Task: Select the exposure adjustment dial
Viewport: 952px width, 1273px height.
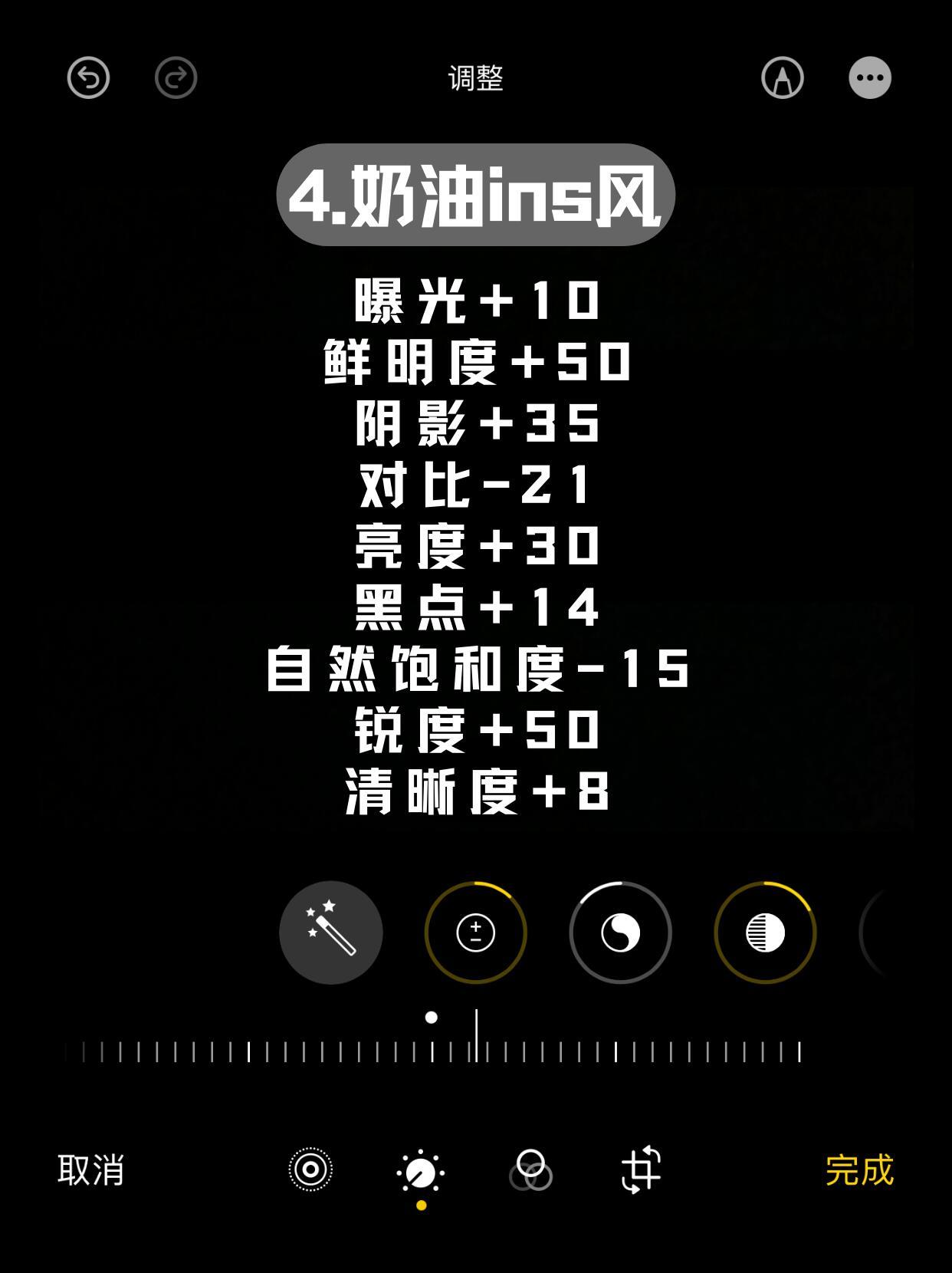Action: [476, 933]
